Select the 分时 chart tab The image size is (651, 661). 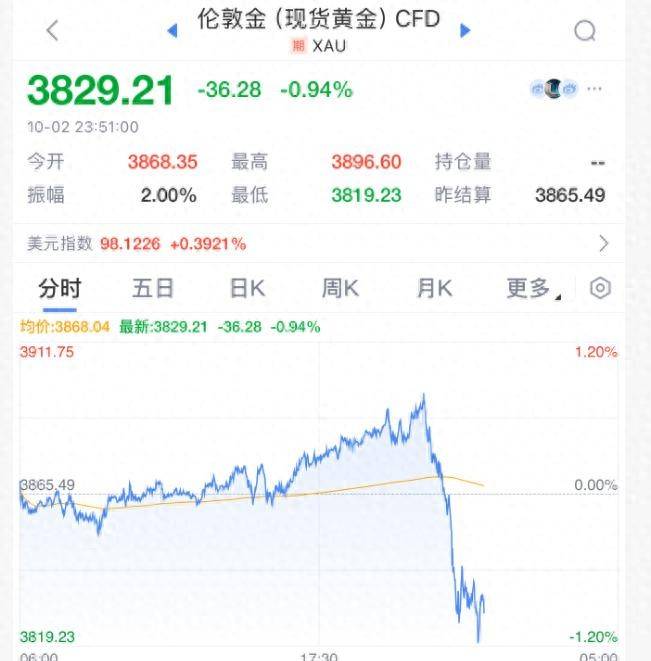59,289
